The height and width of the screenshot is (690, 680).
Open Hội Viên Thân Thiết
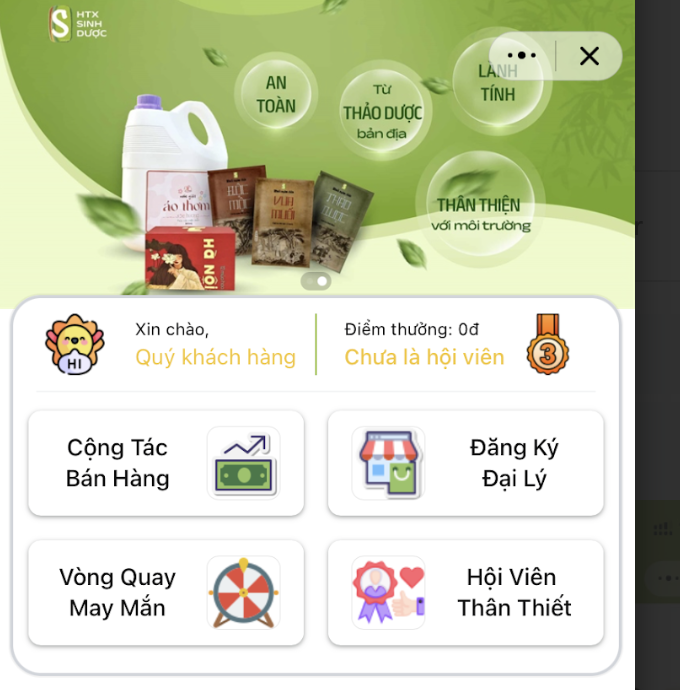tap(466, 593)
